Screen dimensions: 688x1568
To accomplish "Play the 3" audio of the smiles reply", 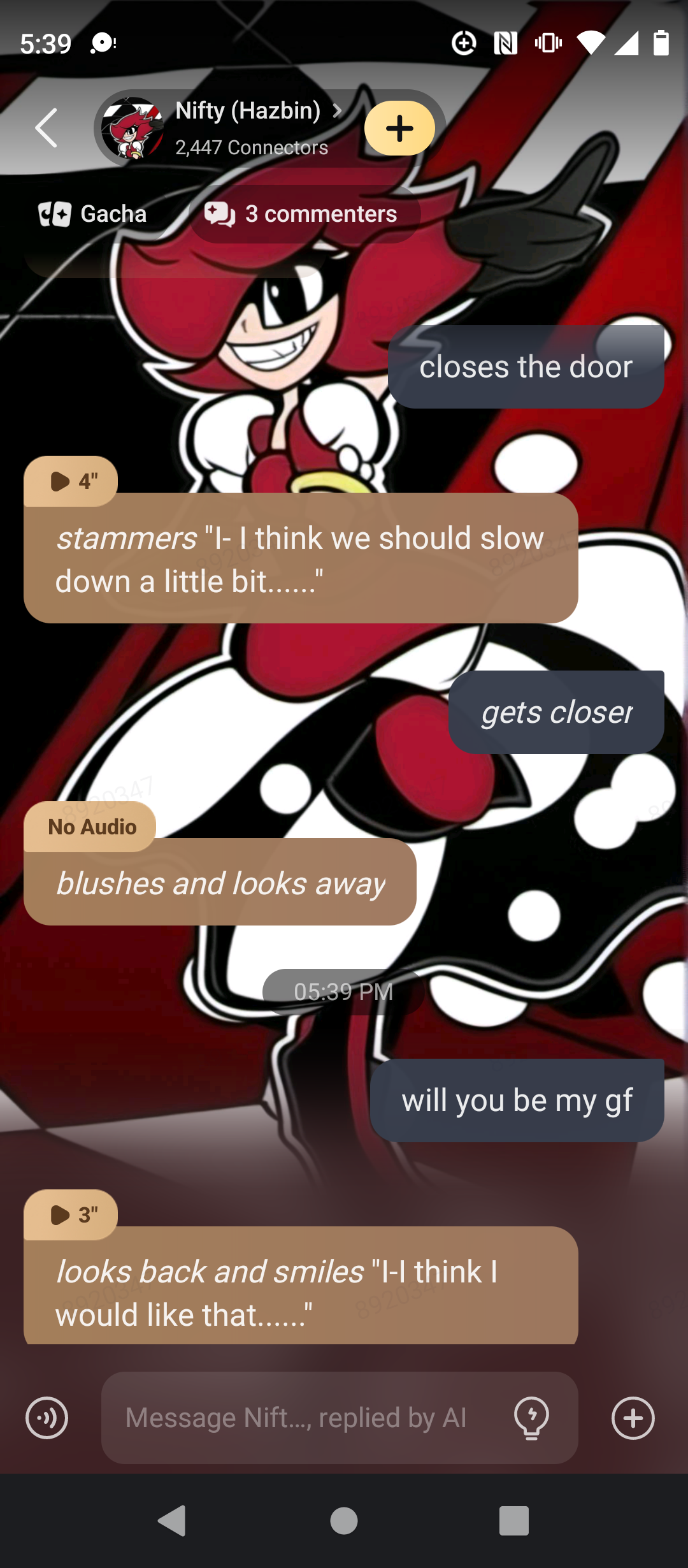I will click(x=71, y=1215).
